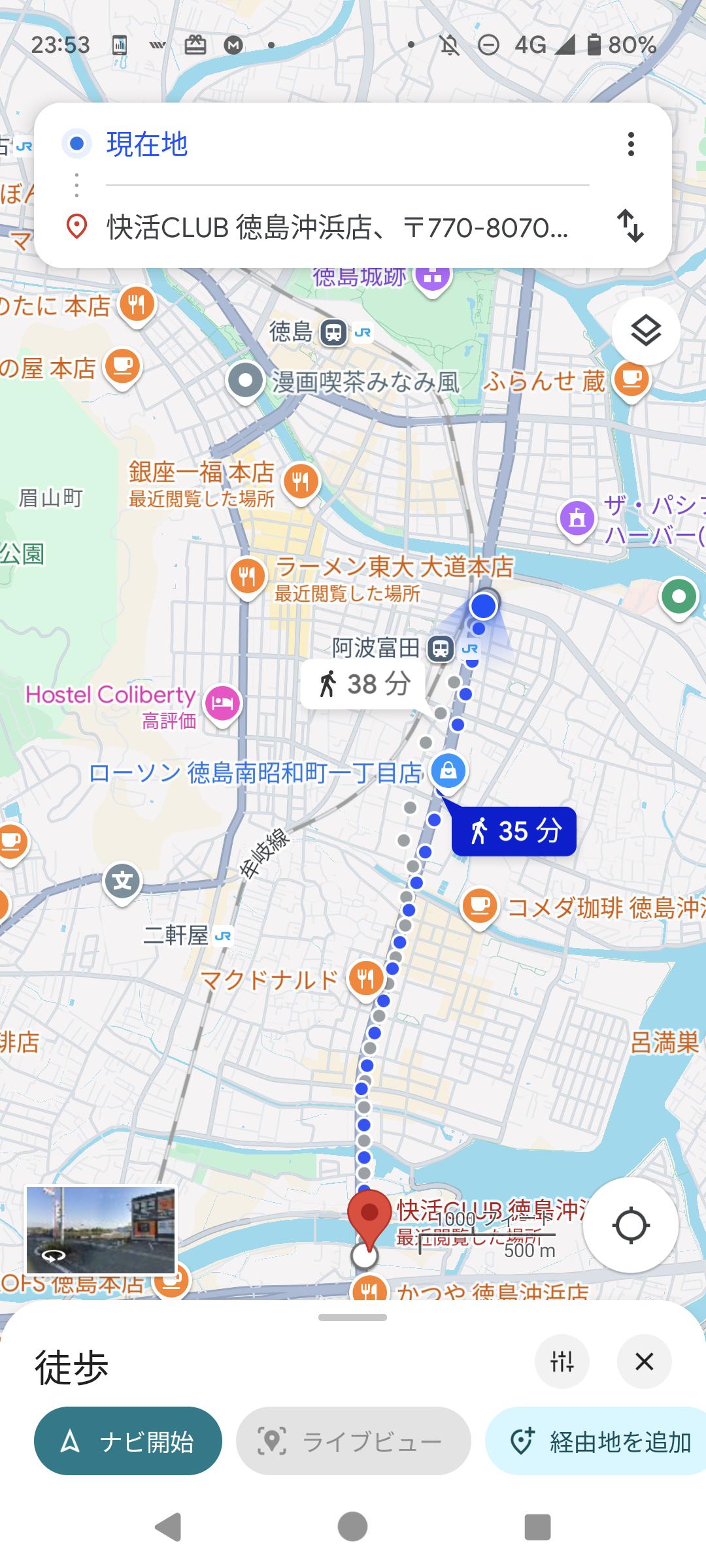Expand the directions sheet via its handle
706x1568 pixels.
pos(353,1317)
